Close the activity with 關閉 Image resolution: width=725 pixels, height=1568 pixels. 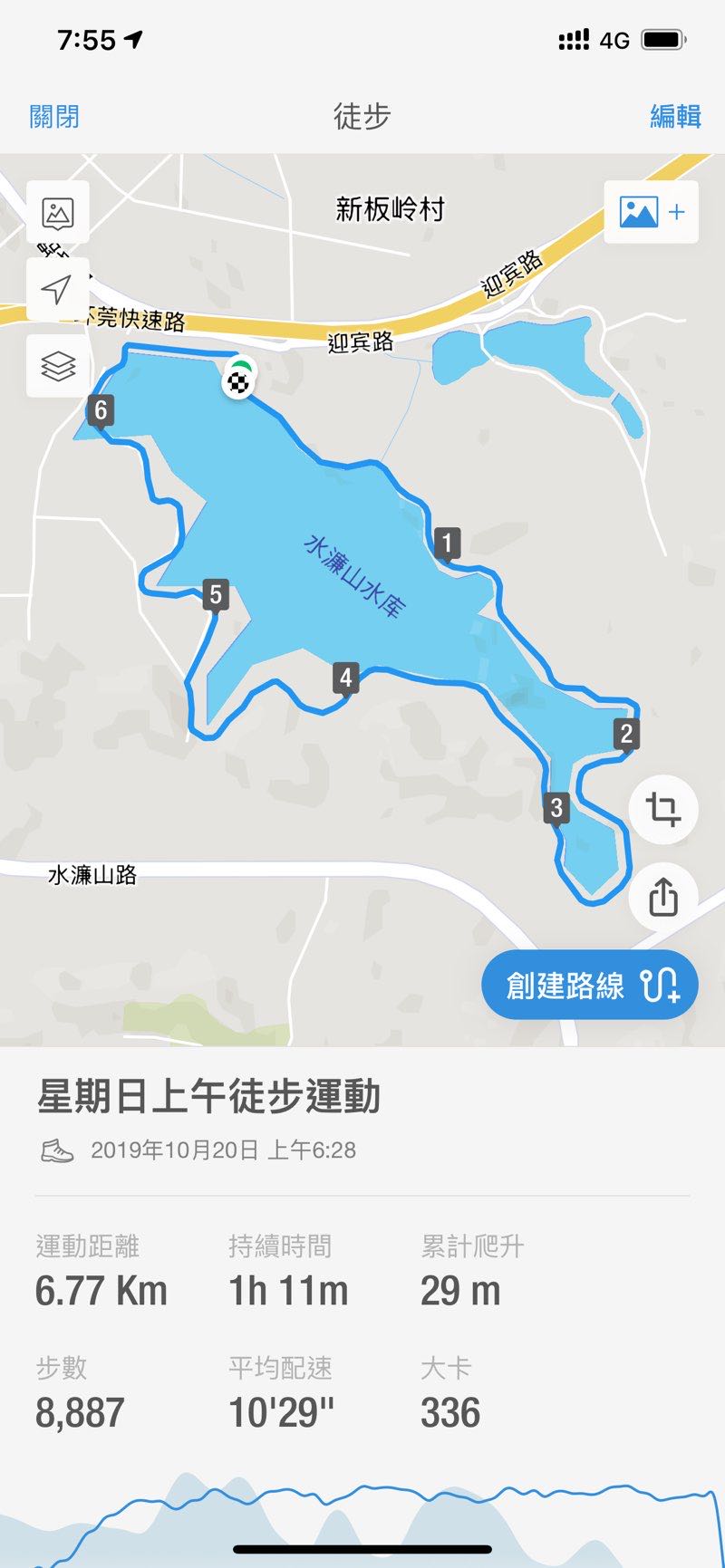click(54, 117)
